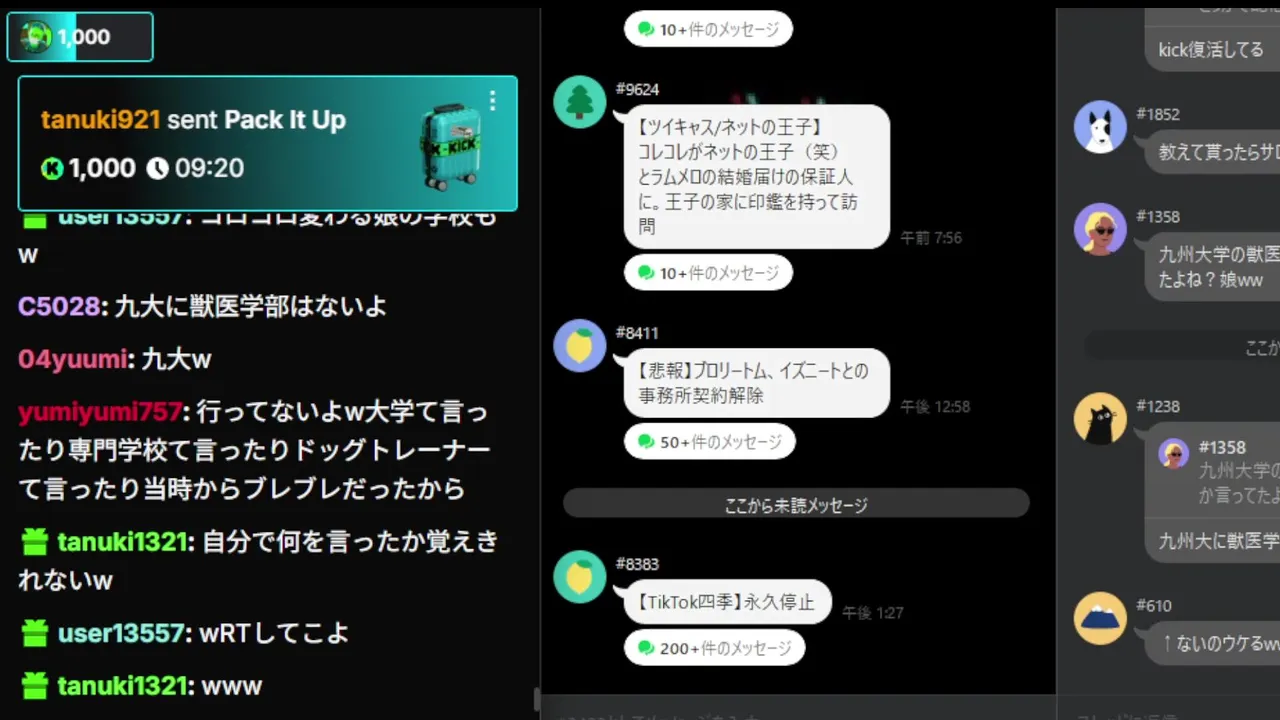Open the black cat avatar of user #1238
The height and width of the screenshot is (720, 1280).
[x=1100, y=419]
